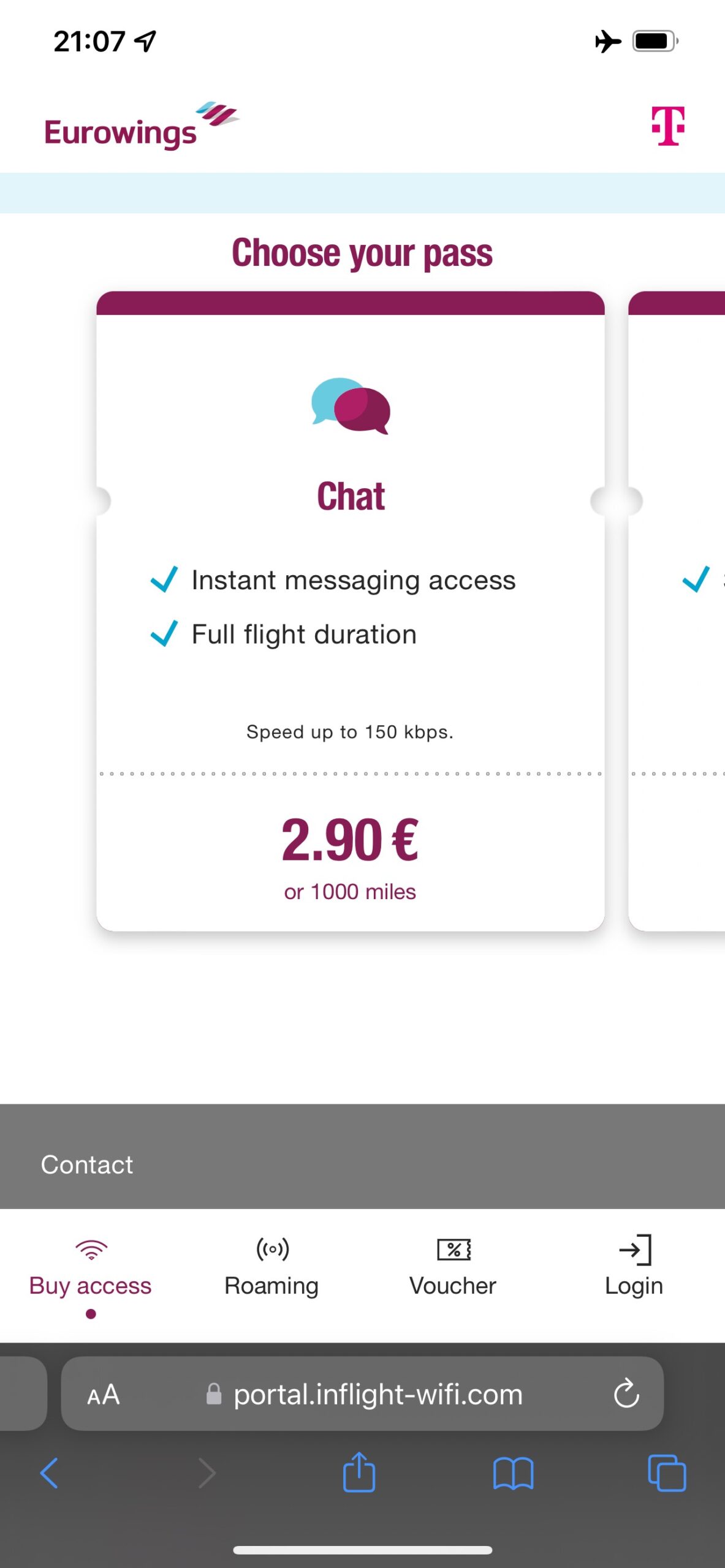The image size is (725, 1568).
Task: Go back in Safari
Action: (49, 1473)
